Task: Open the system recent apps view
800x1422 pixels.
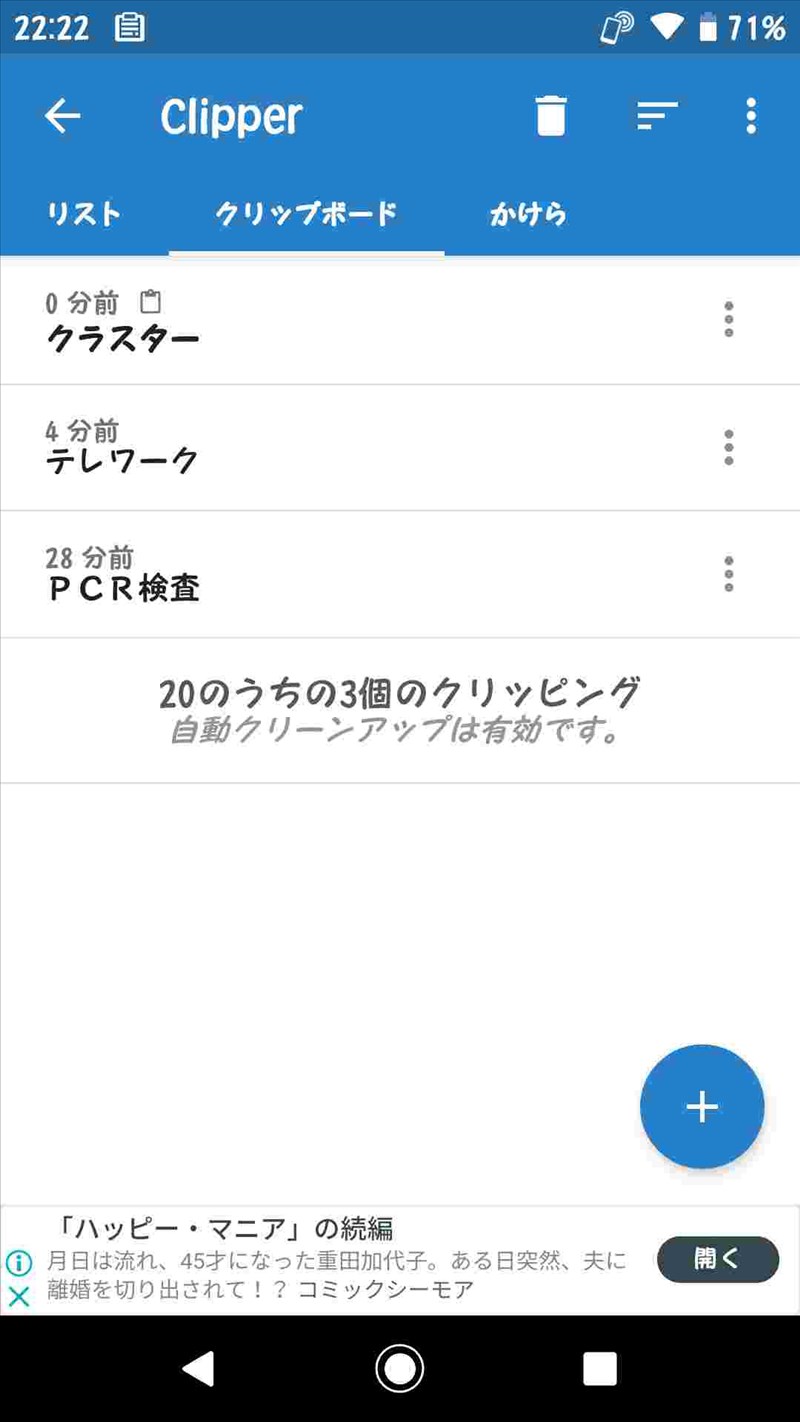Action: pos(600,1369)
